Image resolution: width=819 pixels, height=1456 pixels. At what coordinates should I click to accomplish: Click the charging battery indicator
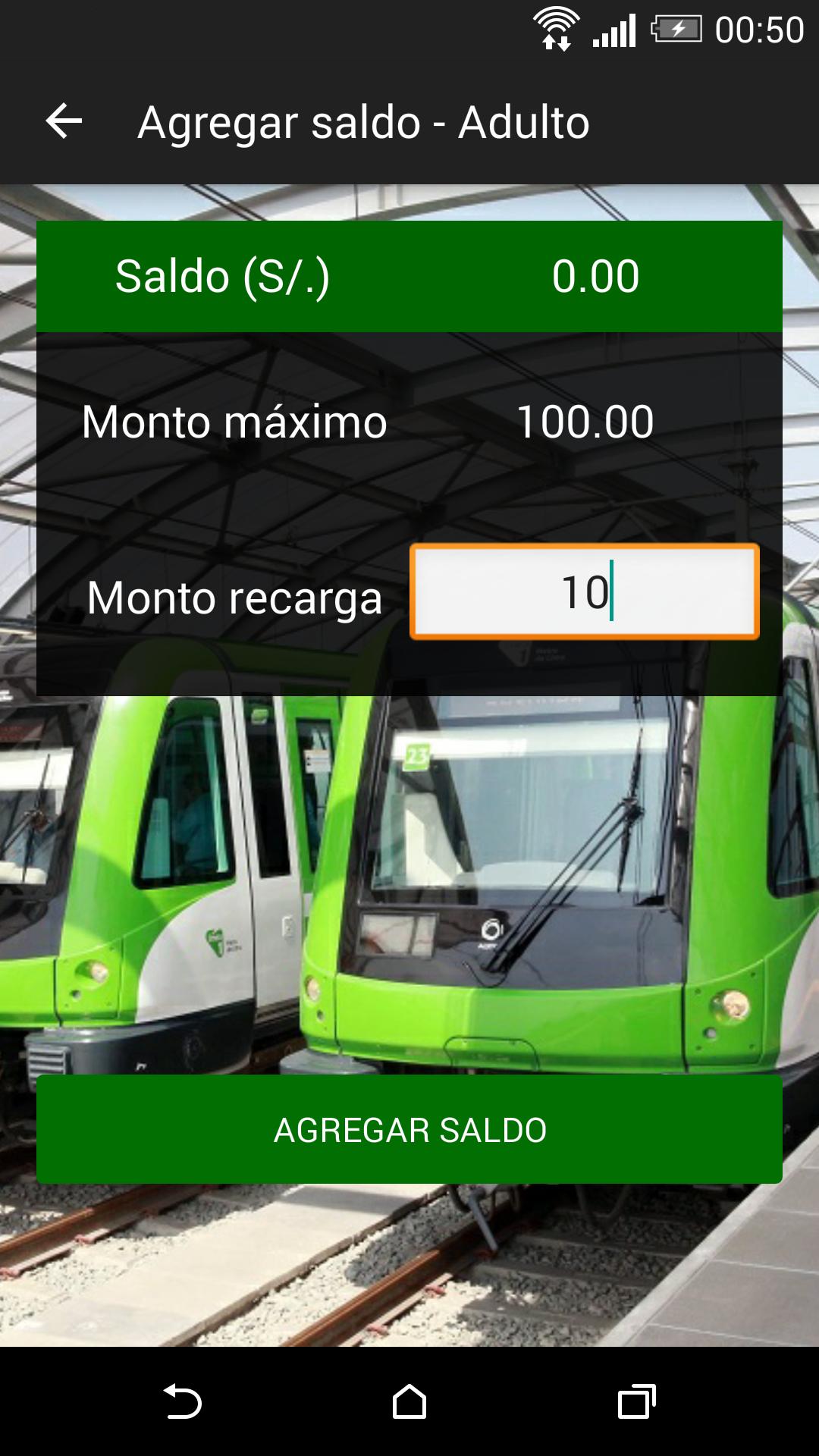[x=677, y=29]
